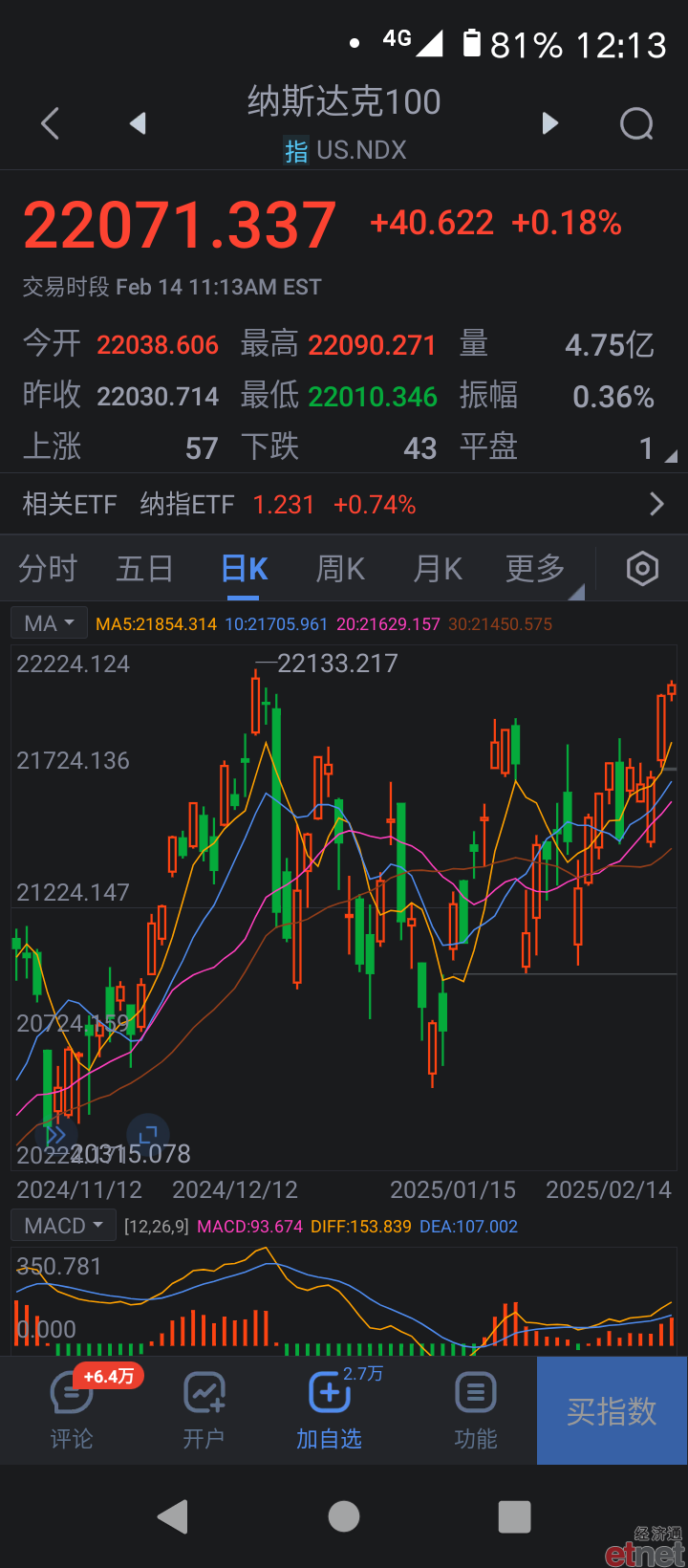The width and height of the screenshot is (688, 1568).
Task: Switch to the 分时 chart tab
Action: [x=48, y=569]
